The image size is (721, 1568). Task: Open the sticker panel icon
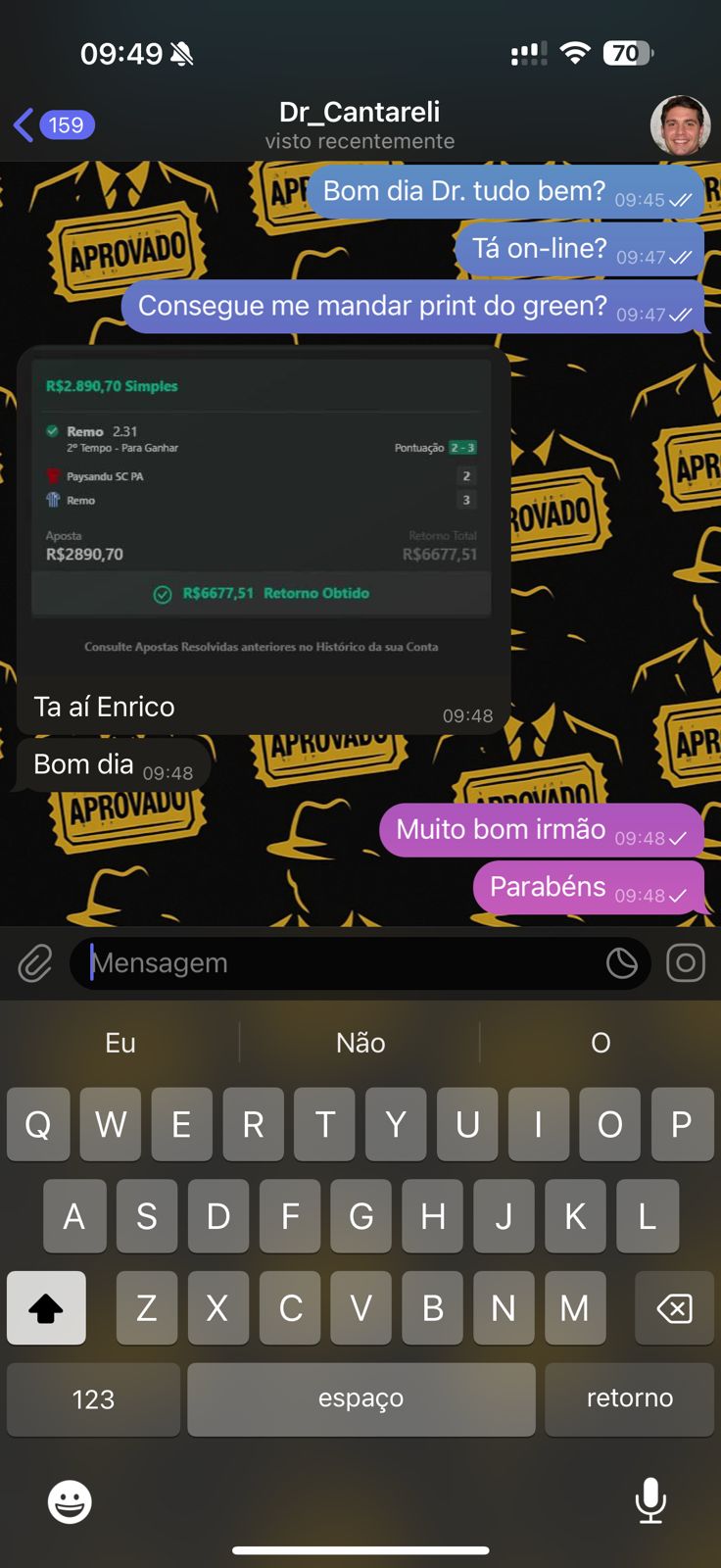(621, 963)
